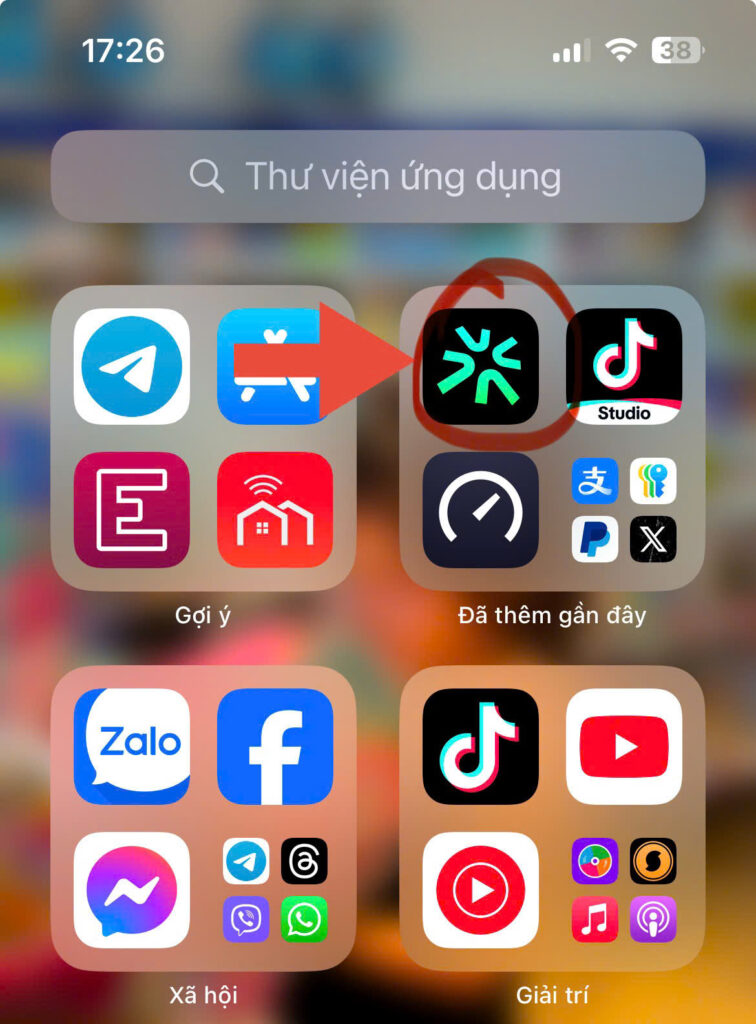This screenshot has height=1024, width=756.
Task: Launch TikTok Studio
Action: (x=624, y=366)
